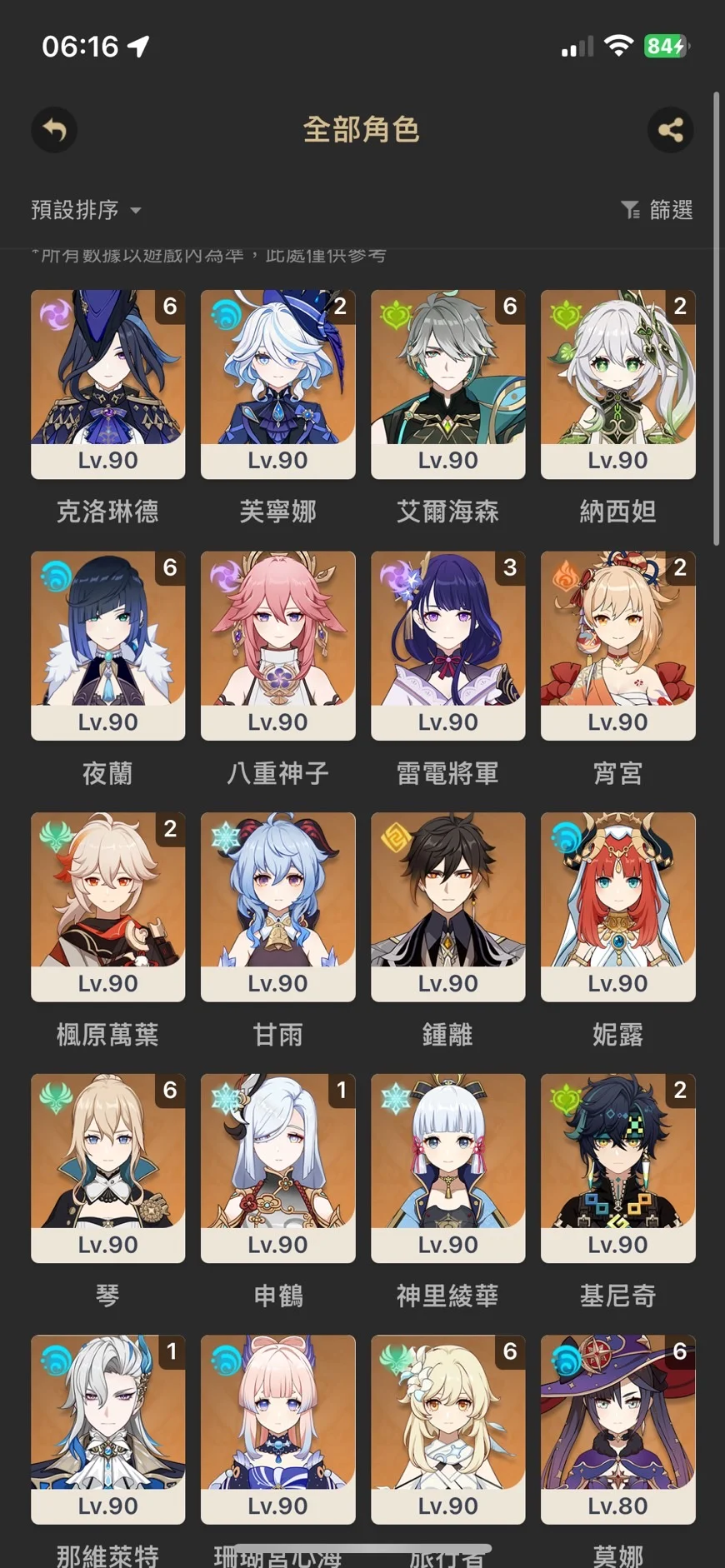Open 克洛琳德 character card

[x=107, y=384]
